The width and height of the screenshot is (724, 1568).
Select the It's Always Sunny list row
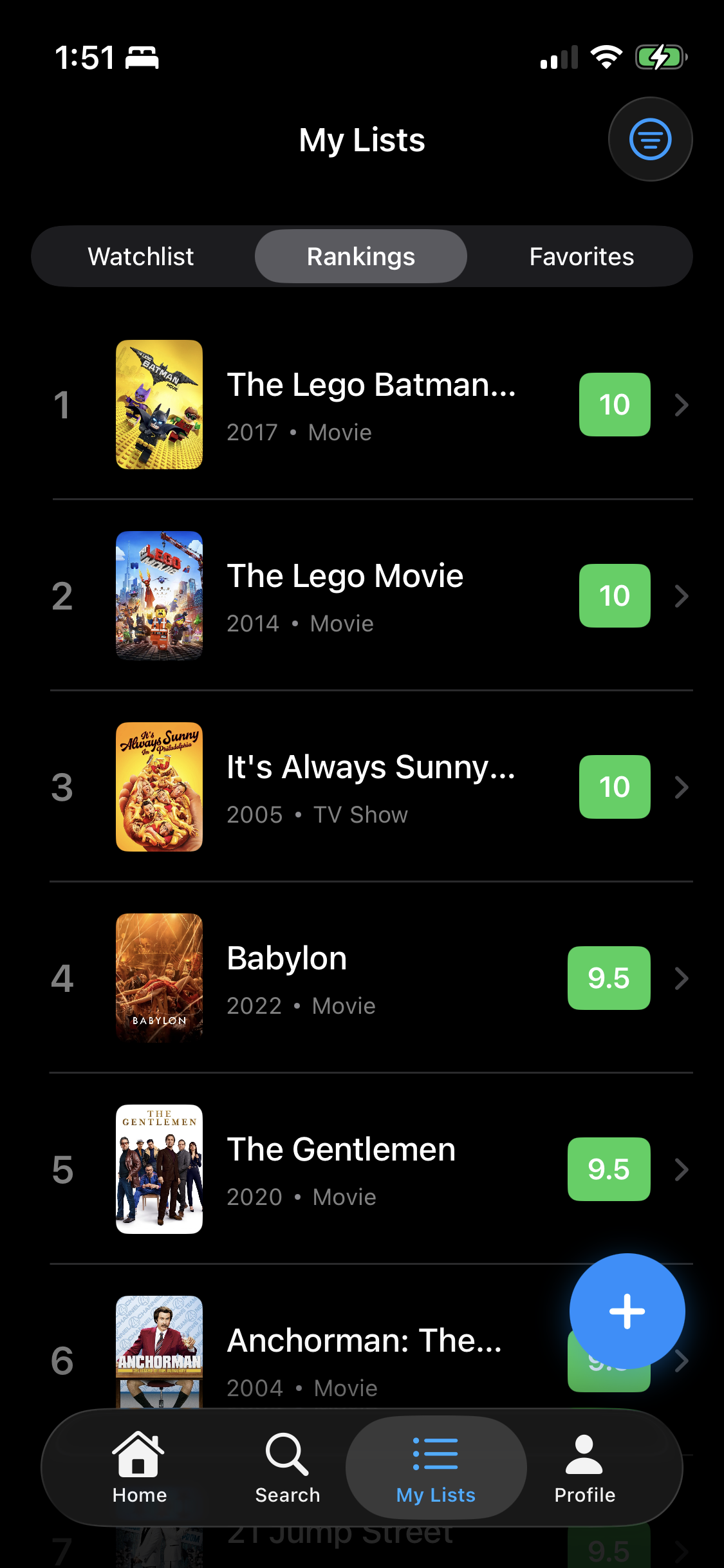360,787
